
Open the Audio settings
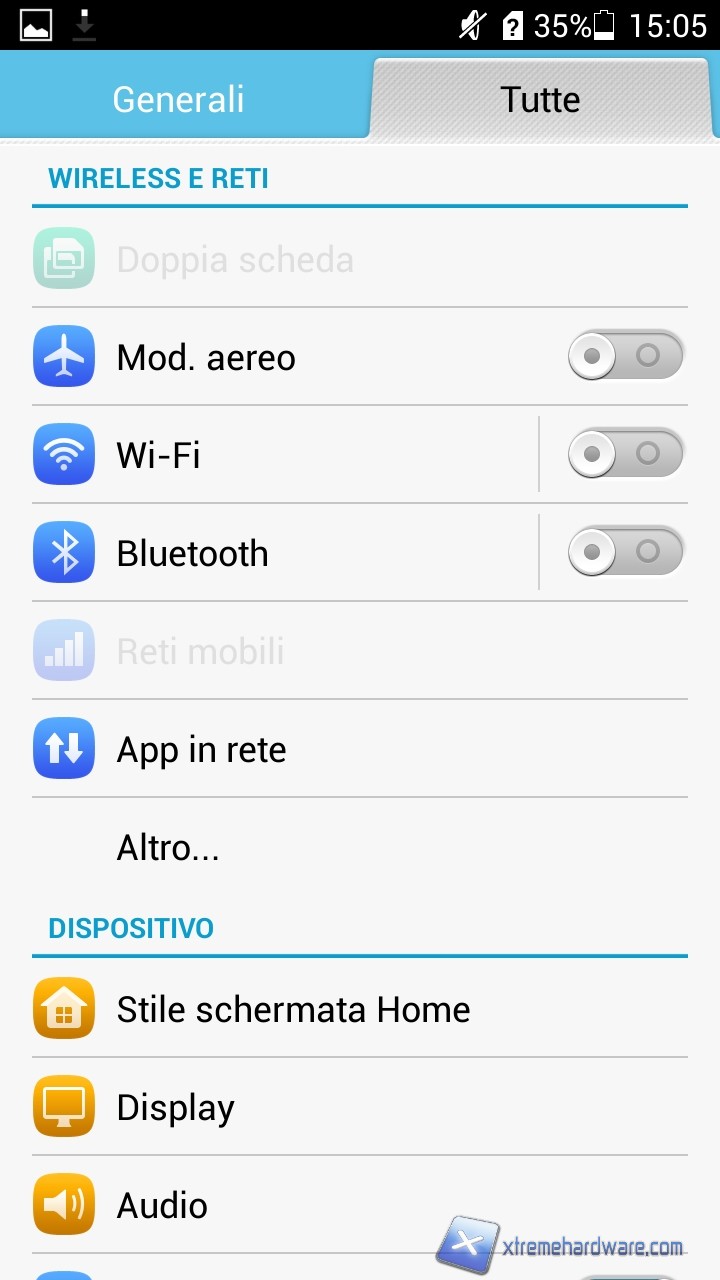[x=250, y=1205]
